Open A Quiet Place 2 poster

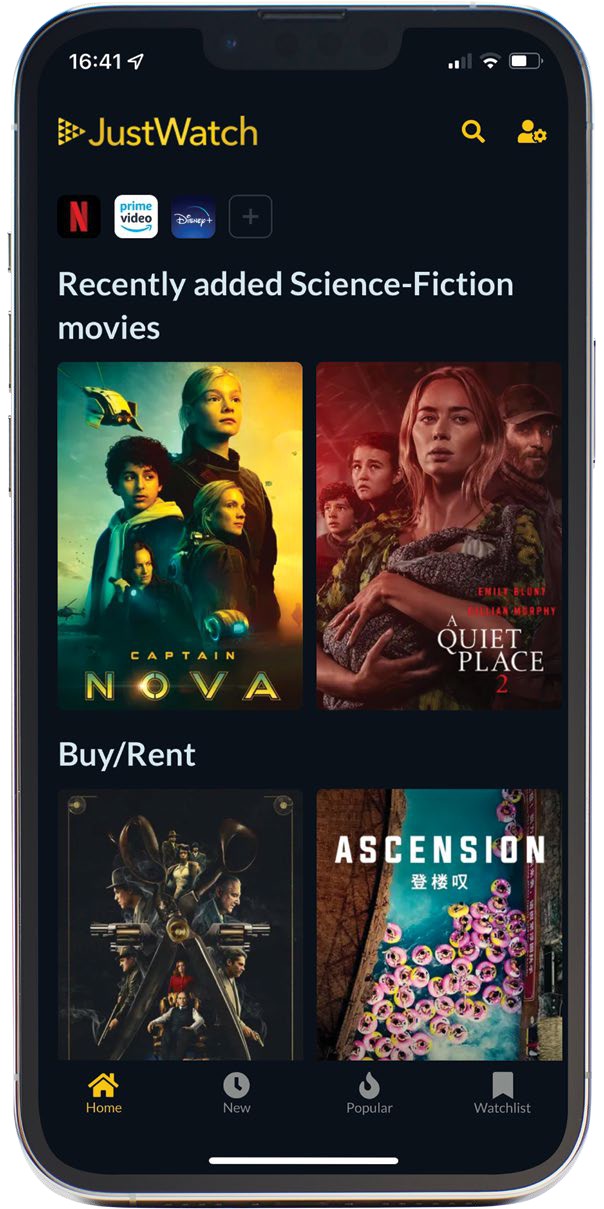pos(439,535)
